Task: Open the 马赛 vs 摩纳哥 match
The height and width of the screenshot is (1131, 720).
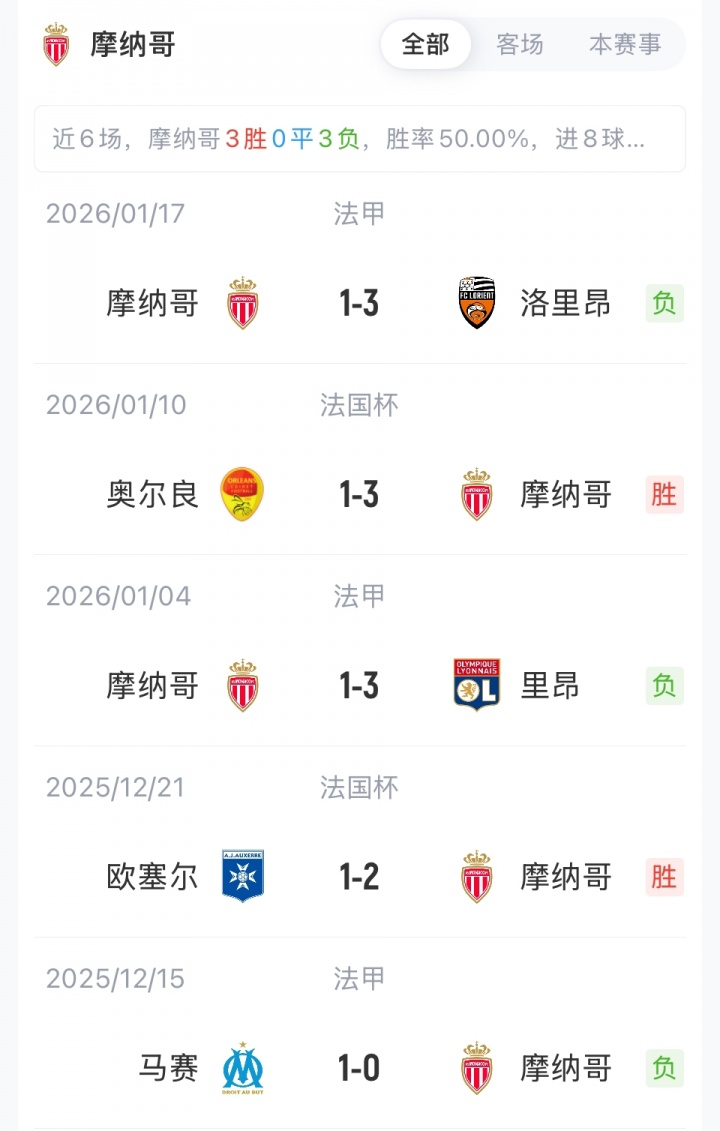Action: 359,1068
